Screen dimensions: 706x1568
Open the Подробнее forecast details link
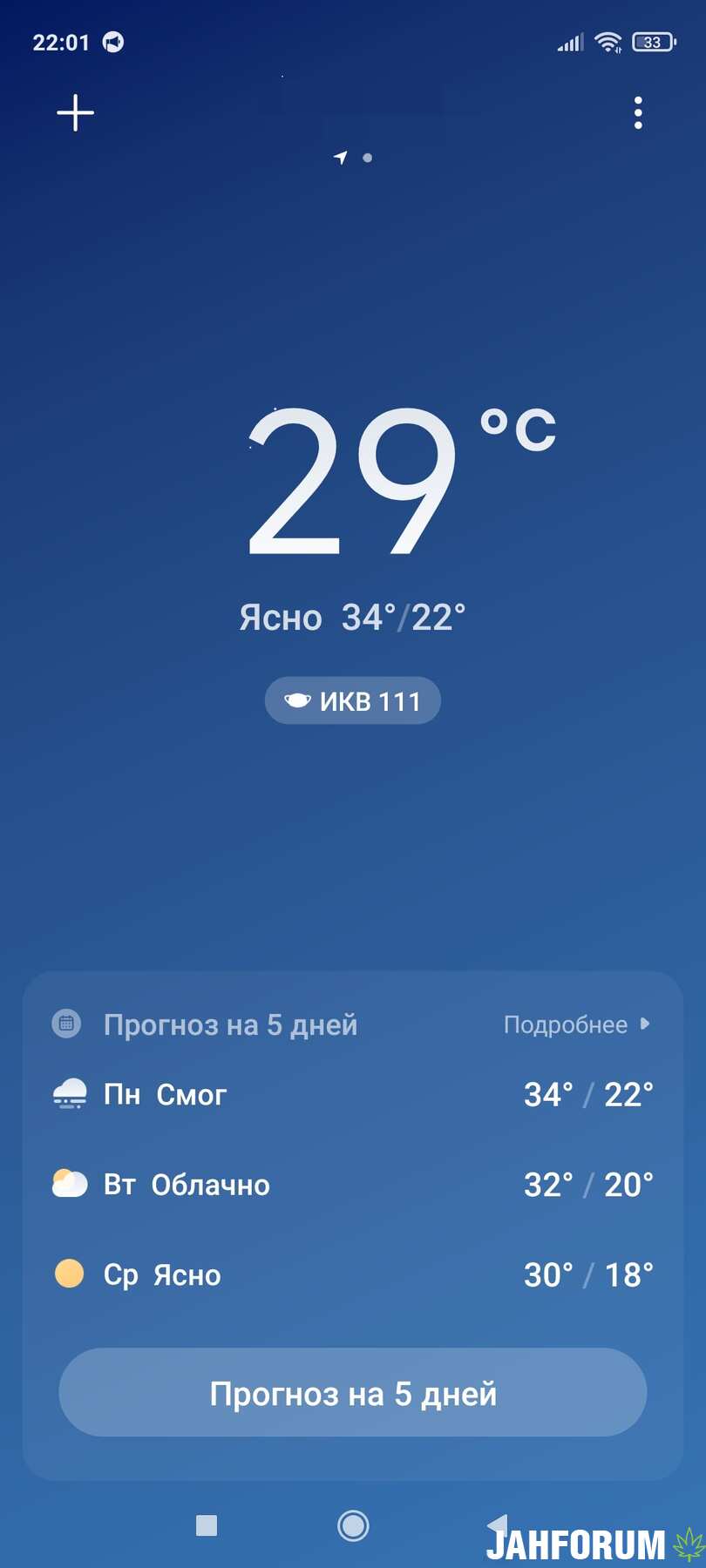[577, 1024]
